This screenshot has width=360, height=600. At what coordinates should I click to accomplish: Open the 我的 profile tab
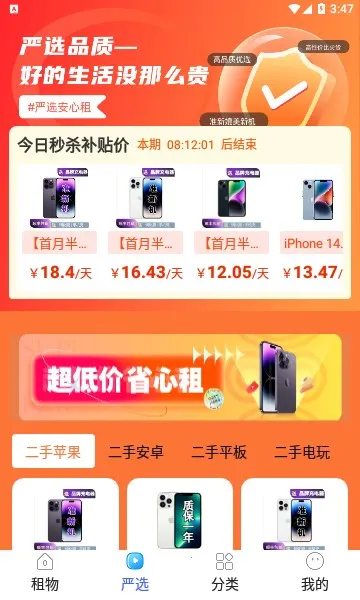tap(315, 573)
